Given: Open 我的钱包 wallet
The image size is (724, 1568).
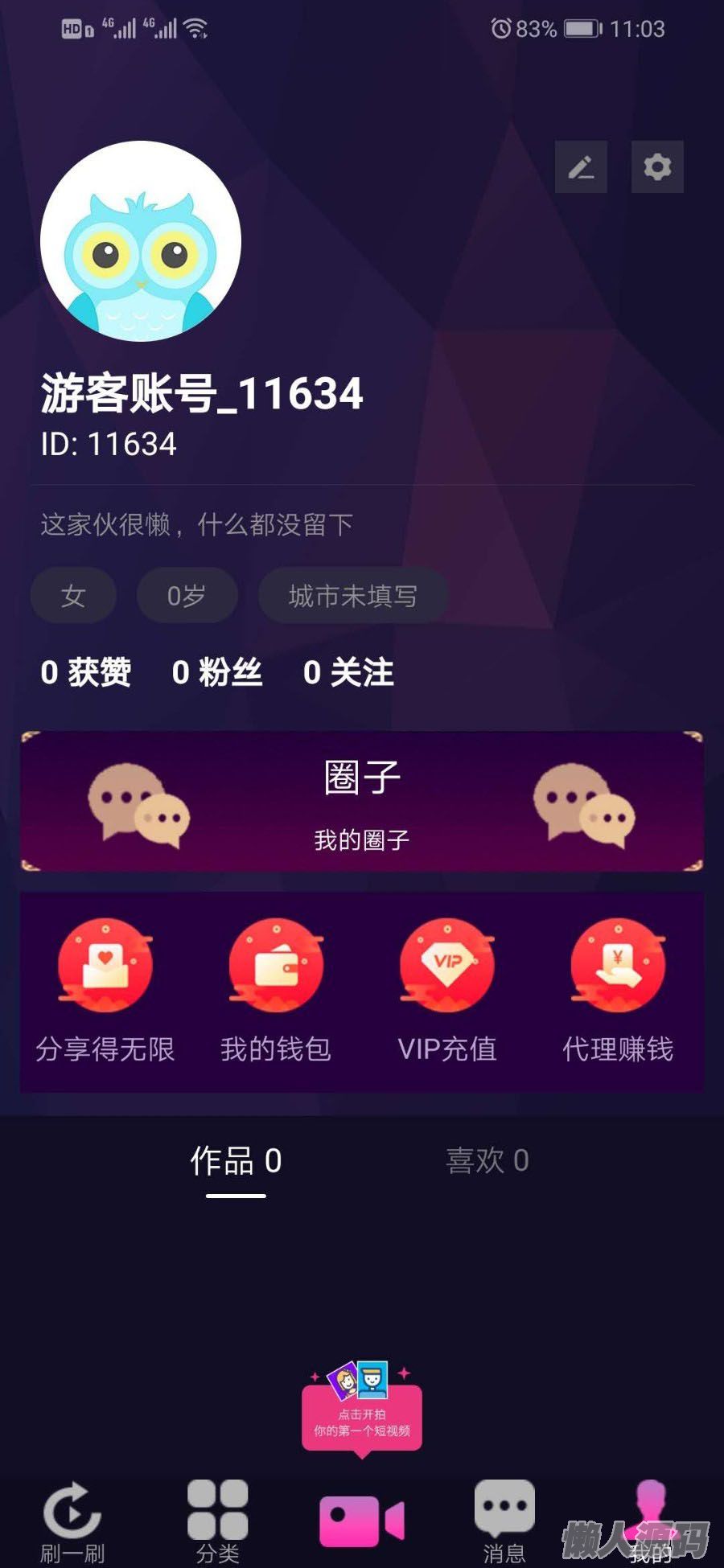Looking at the screenshot, I should tap(276, 991).
